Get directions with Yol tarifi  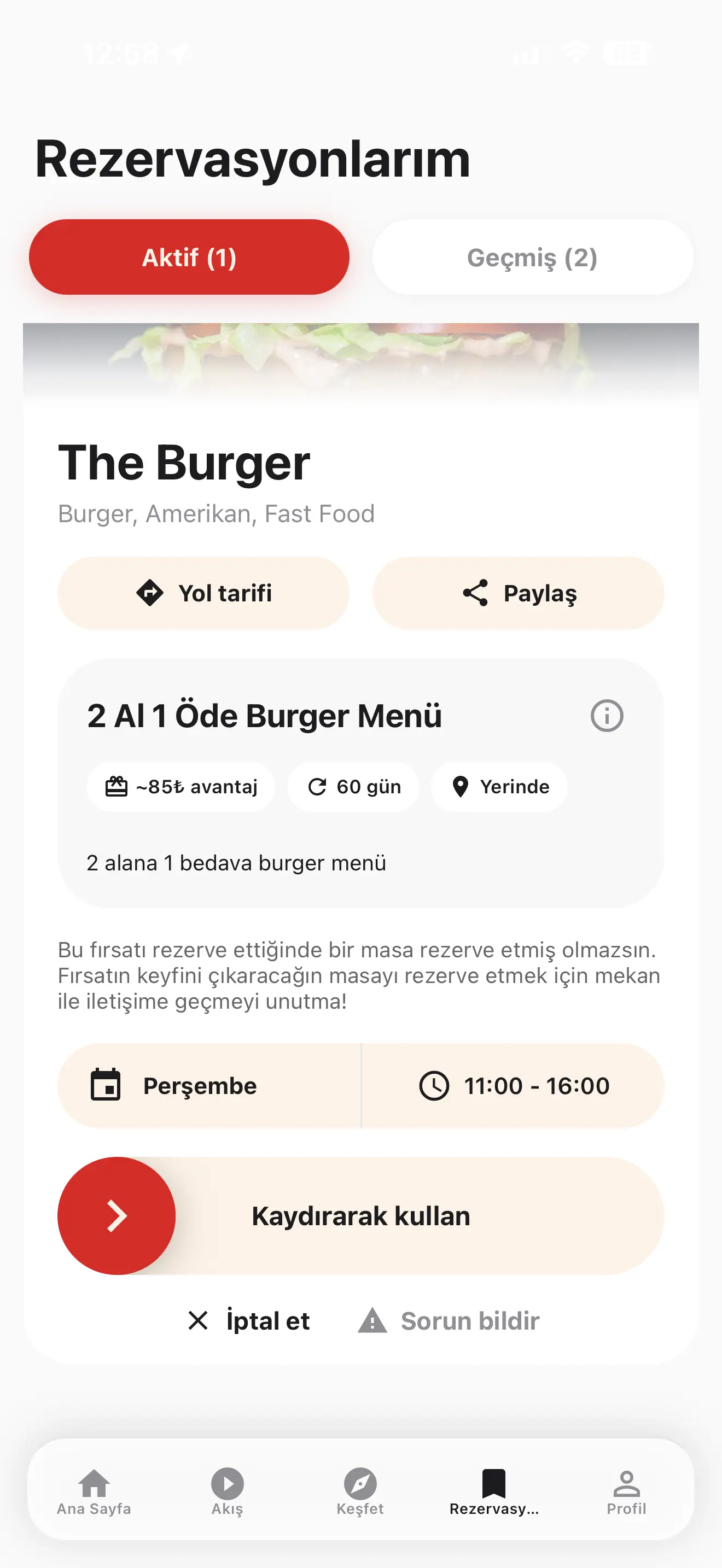[203, 593]
